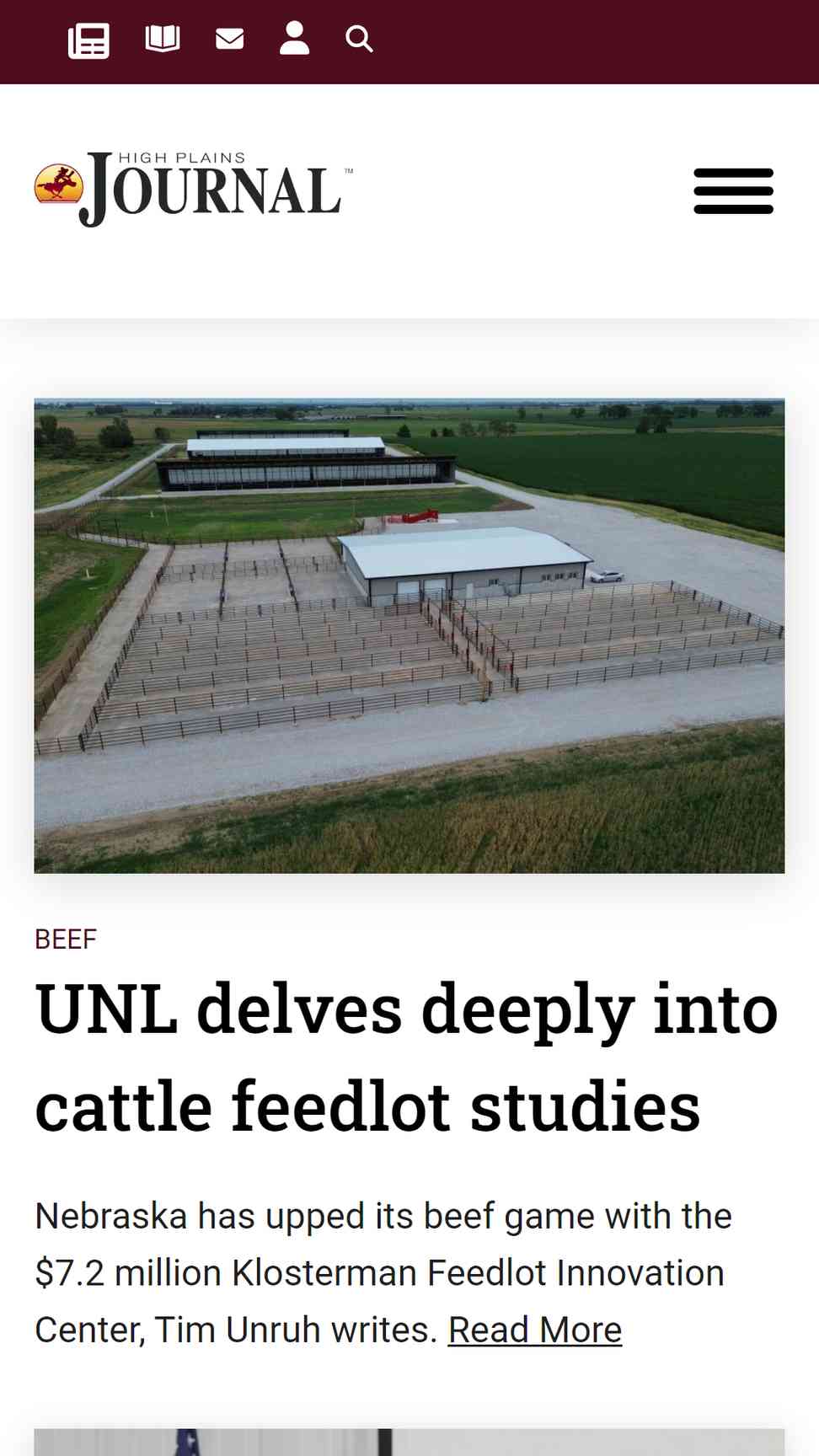
Task: Open the open-book e-edition icon
Action: point(162,39)
